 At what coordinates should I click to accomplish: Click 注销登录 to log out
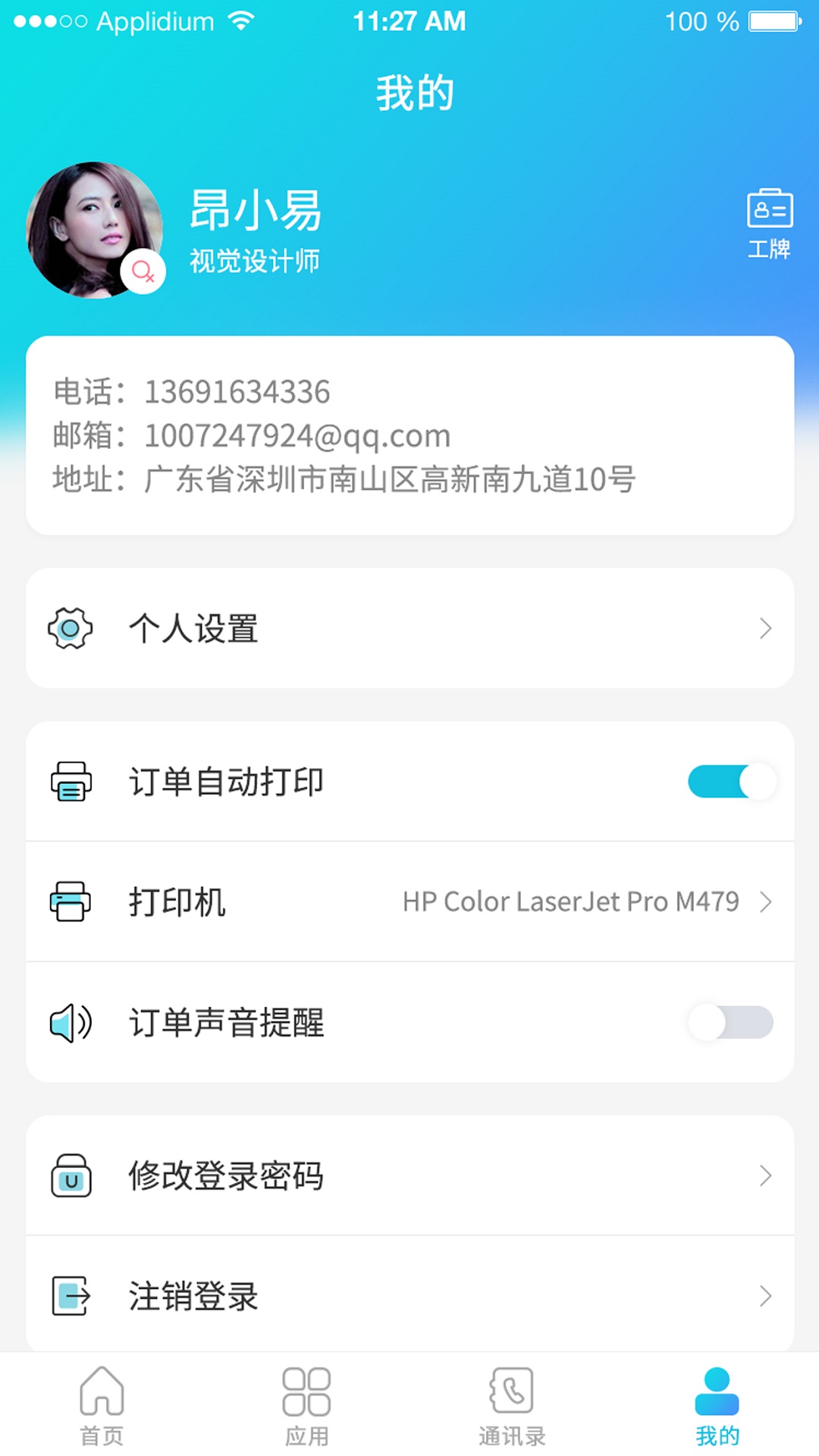pyautogui.click(x=193, y=1296)
